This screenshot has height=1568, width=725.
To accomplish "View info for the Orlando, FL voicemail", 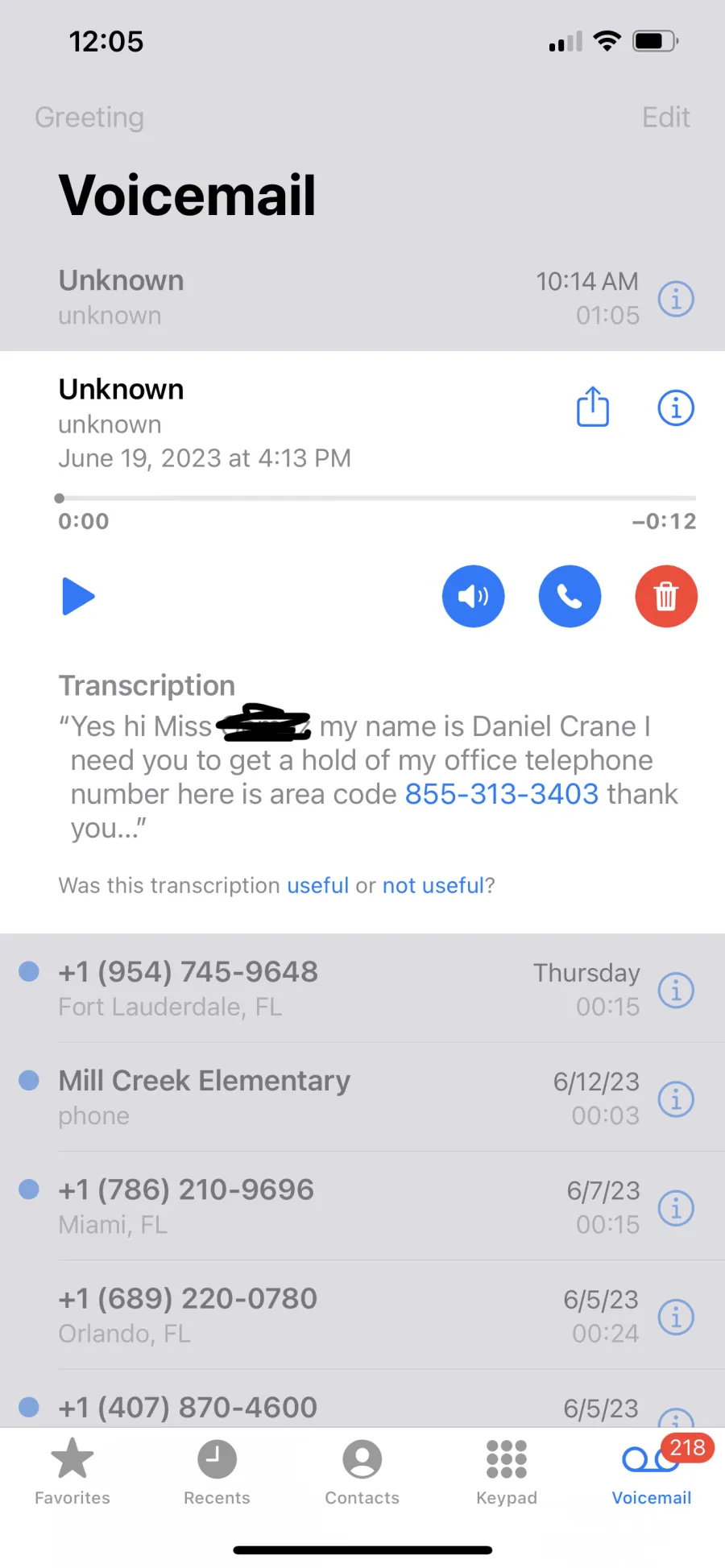I will click(676, 1318).
